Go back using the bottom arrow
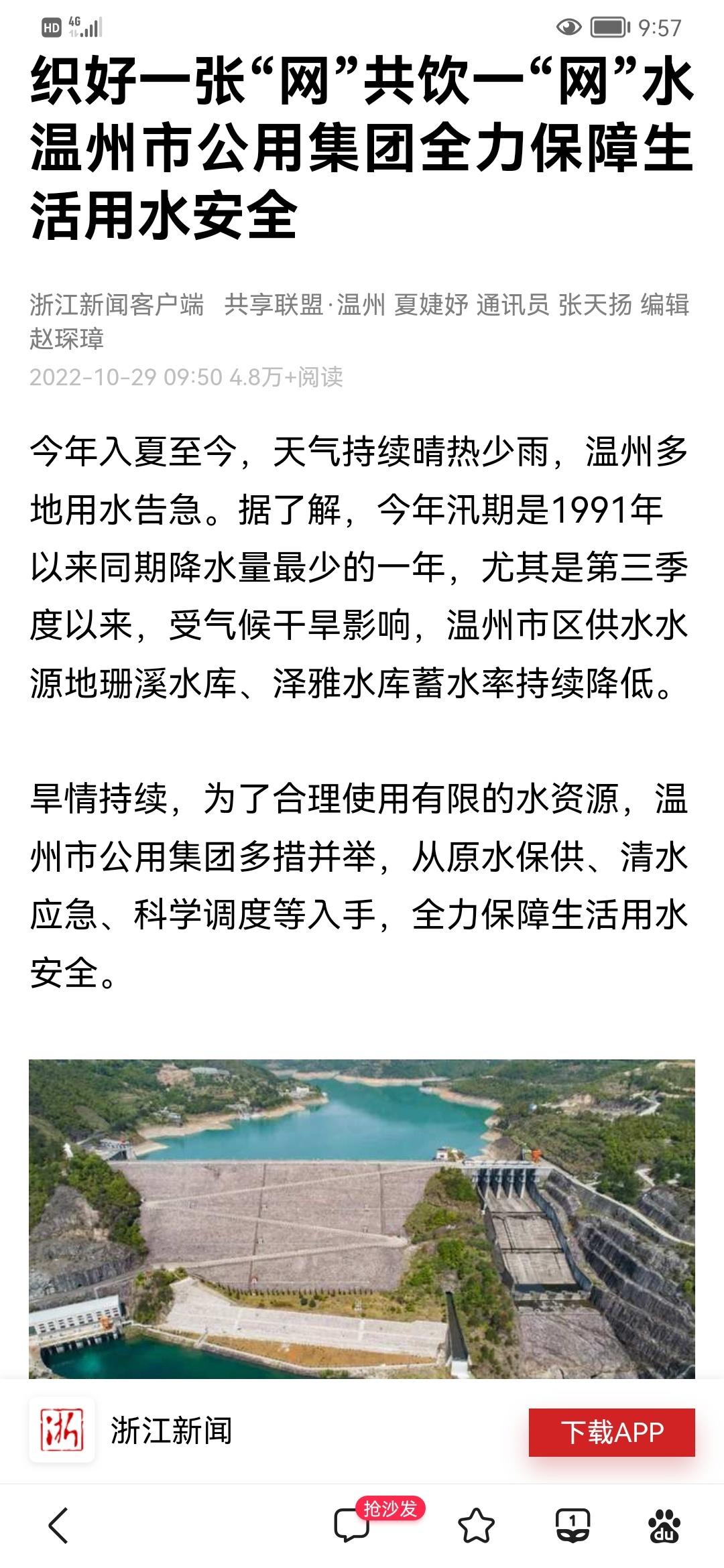This screenshot has width=724, height=1568. pyautogui.click(x=59, y=1526)
